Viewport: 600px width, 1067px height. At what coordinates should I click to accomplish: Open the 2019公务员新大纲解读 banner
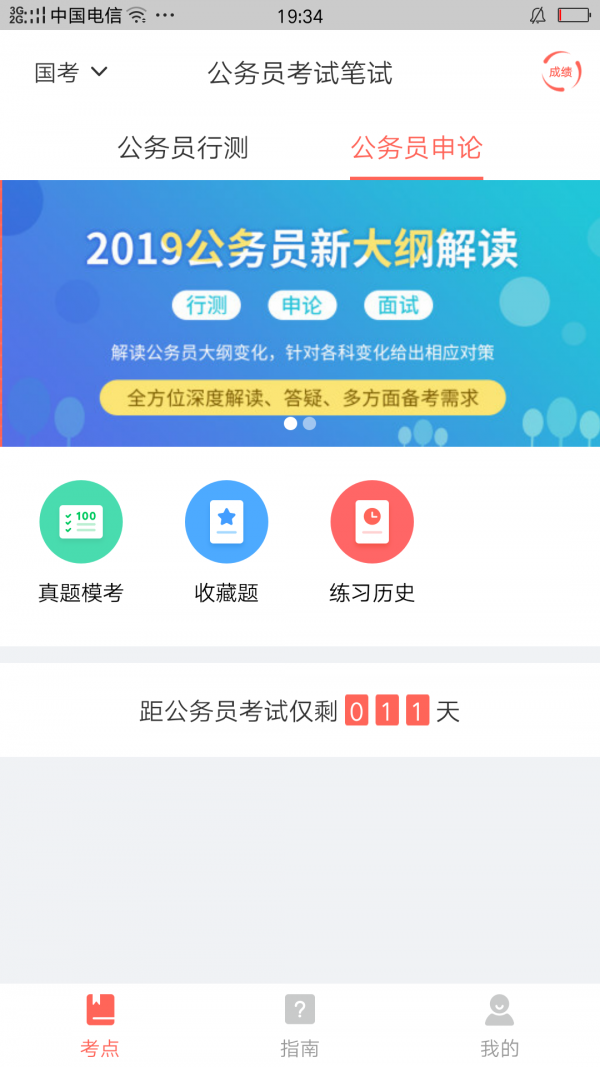pyautogui.click(x=300, y=313)
